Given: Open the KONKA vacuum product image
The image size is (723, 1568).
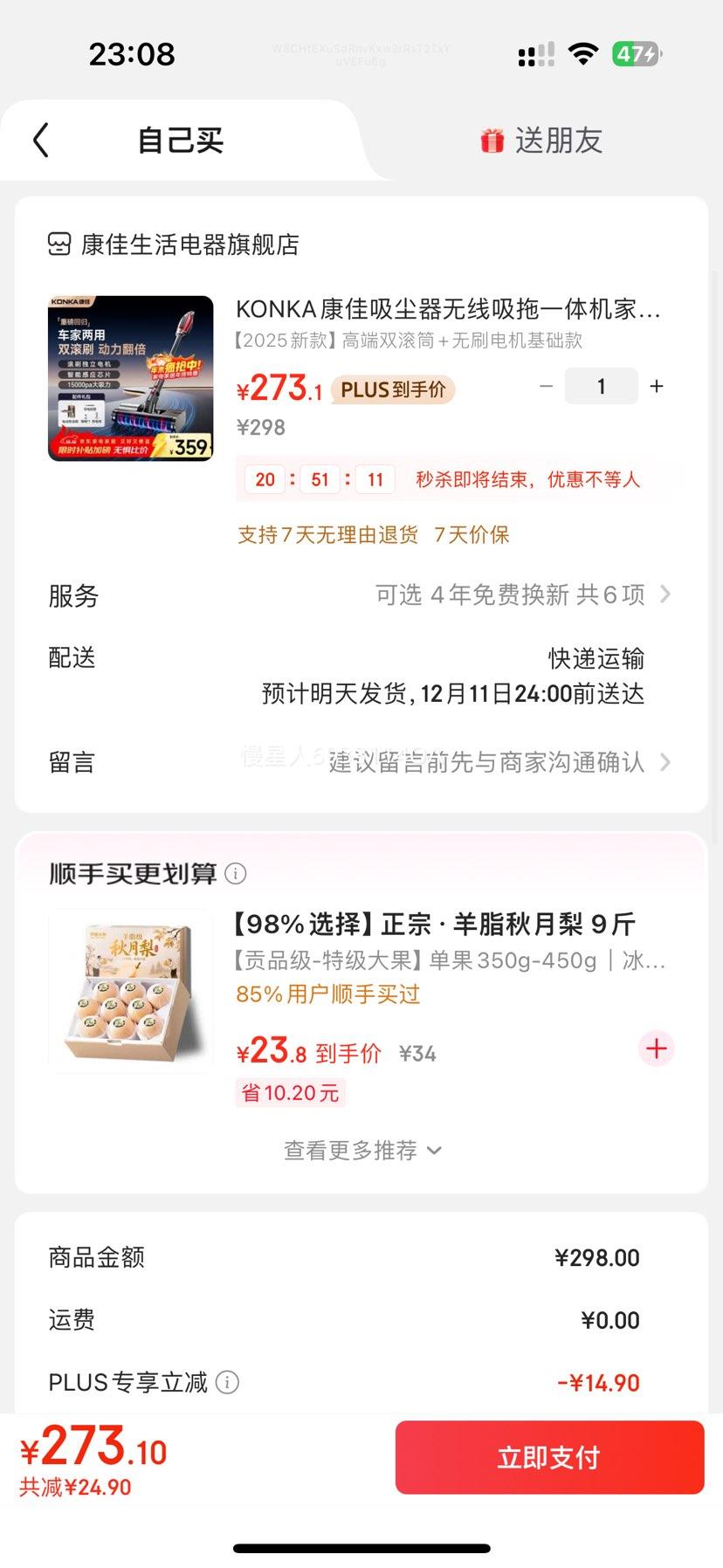Looking at the screenshot, I should pyautogui.click(x=131, y=378).
